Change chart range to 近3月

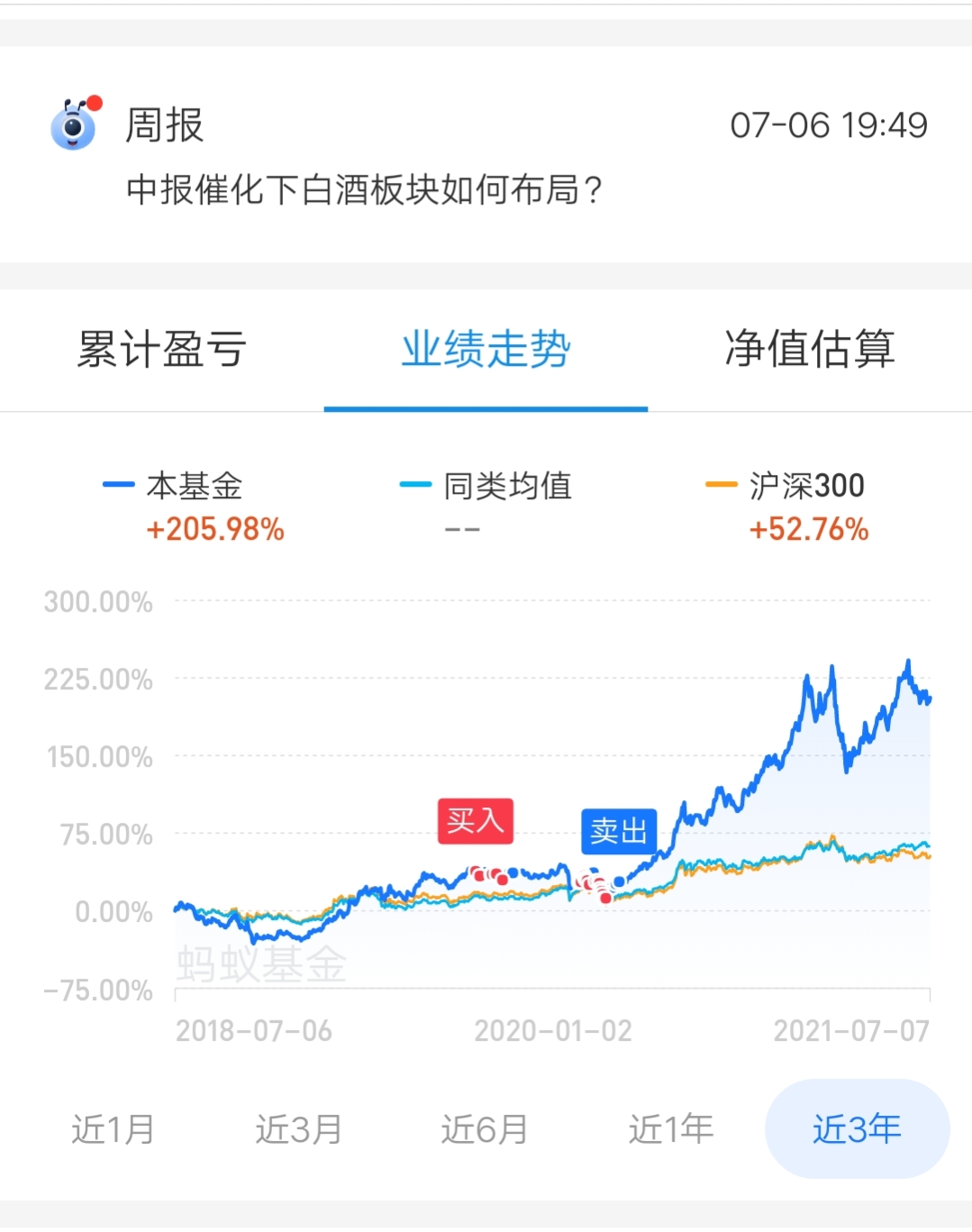pos(299,1128)
